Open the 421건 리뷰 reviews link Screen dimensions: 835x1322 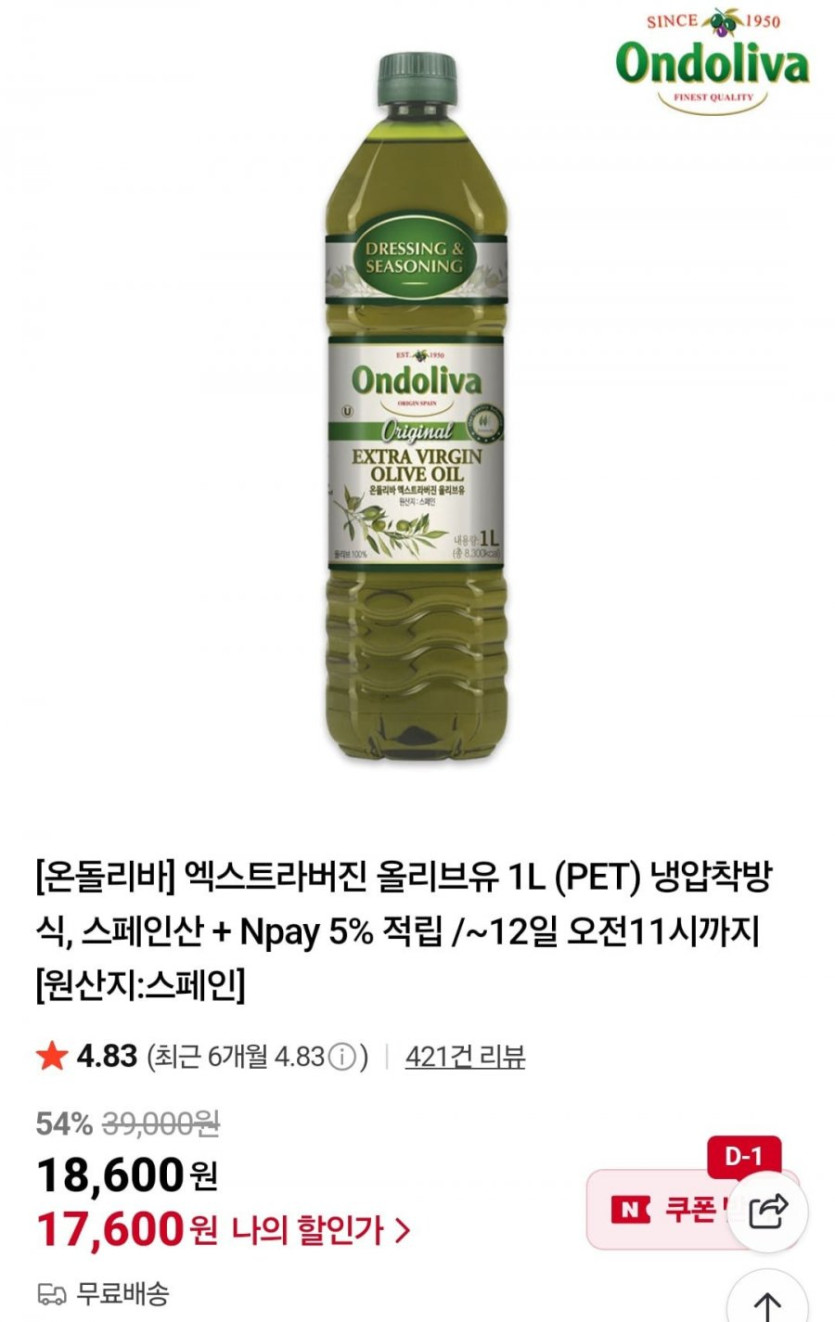pyautogui.click(x=465, y=1056)
